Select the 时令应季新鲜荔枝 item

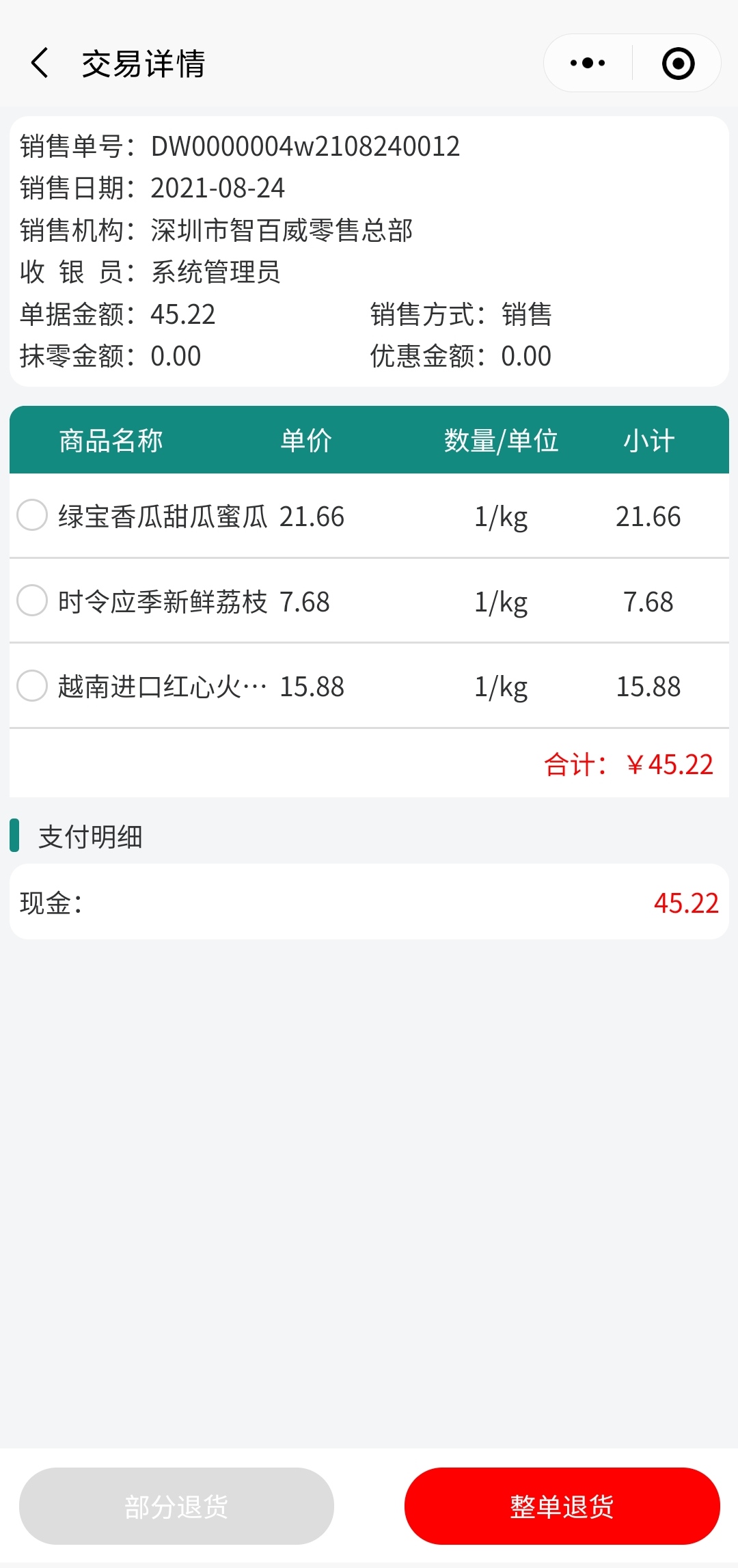[32, 601]
